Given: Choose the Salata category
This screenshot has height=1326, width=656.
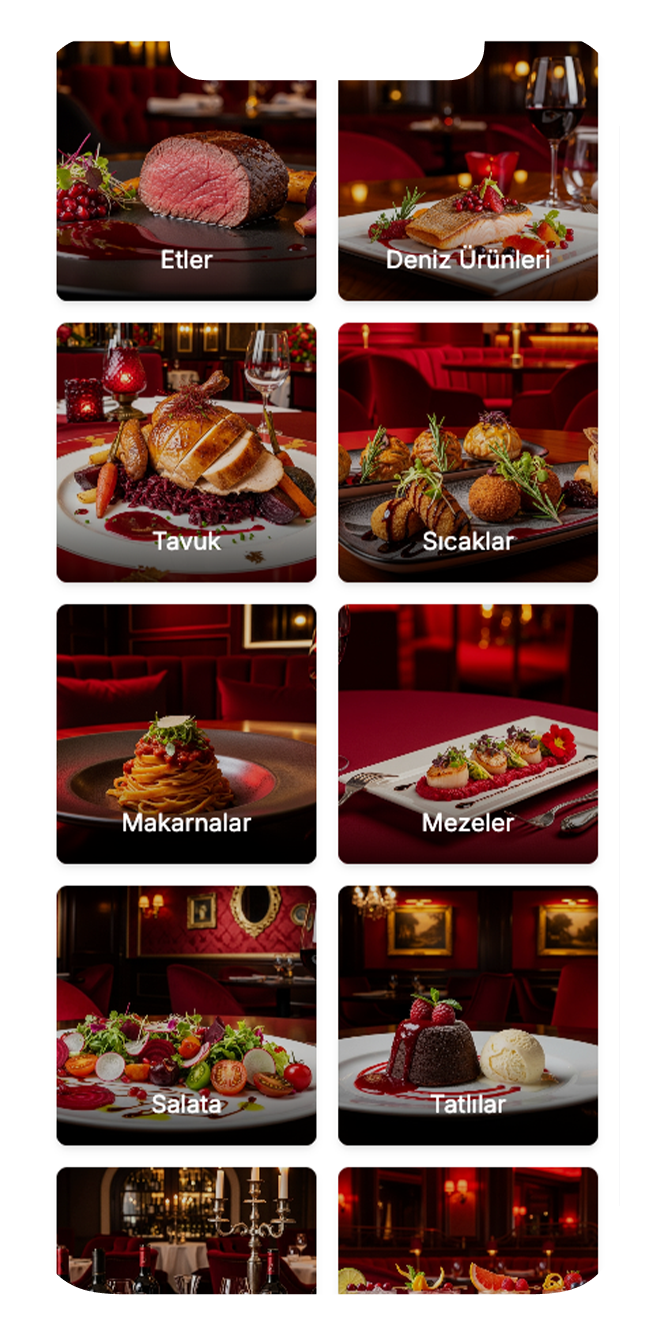Looking at the screenshot, I should [186, 1015].
